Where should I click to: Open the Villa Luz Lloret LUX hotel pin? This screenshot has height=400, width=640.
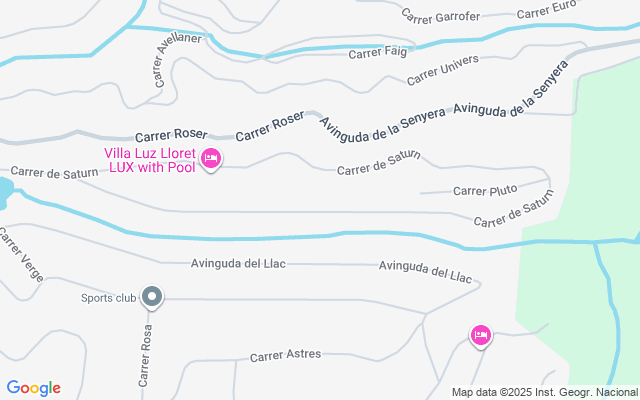(210, 159)
